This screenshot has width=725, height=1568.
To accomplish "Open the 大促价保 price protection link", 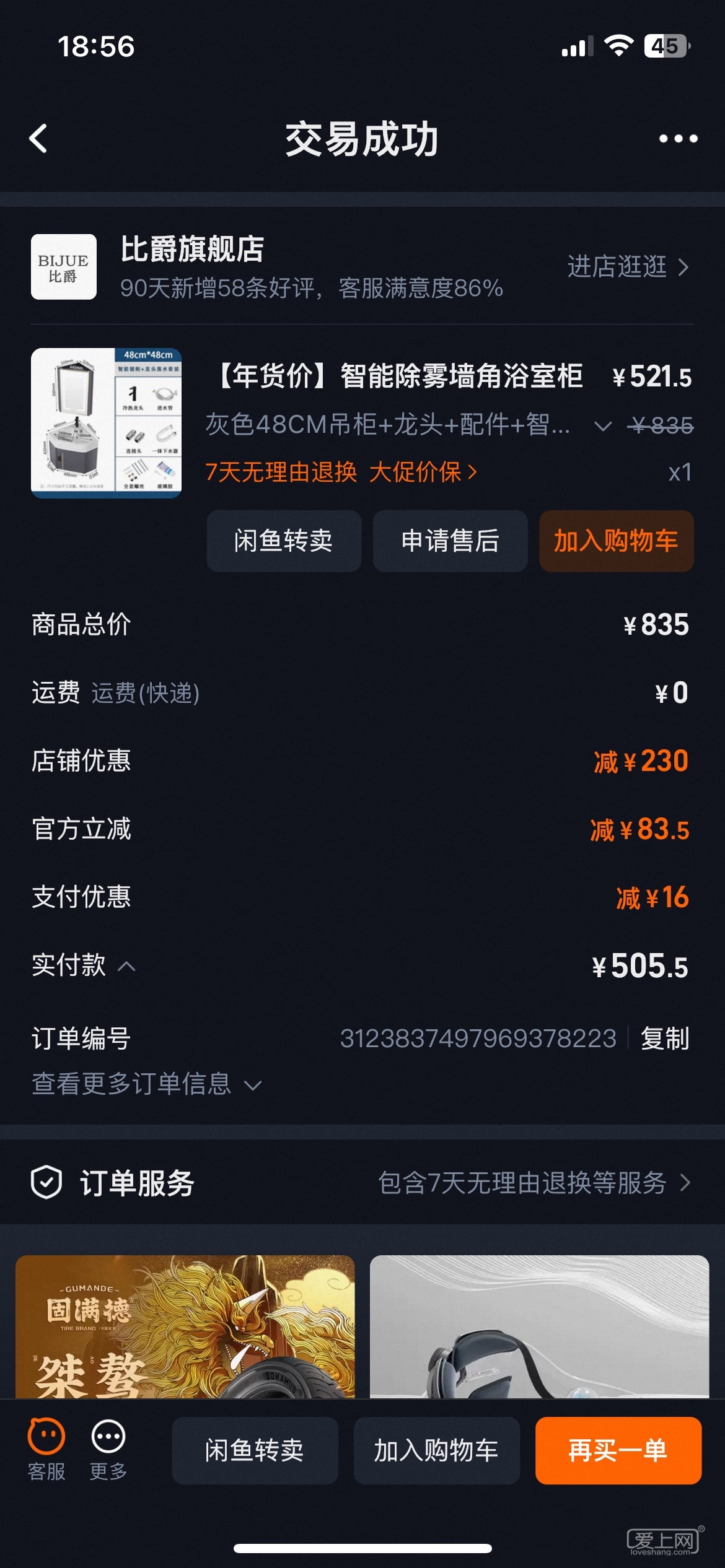I will [423, 473].
